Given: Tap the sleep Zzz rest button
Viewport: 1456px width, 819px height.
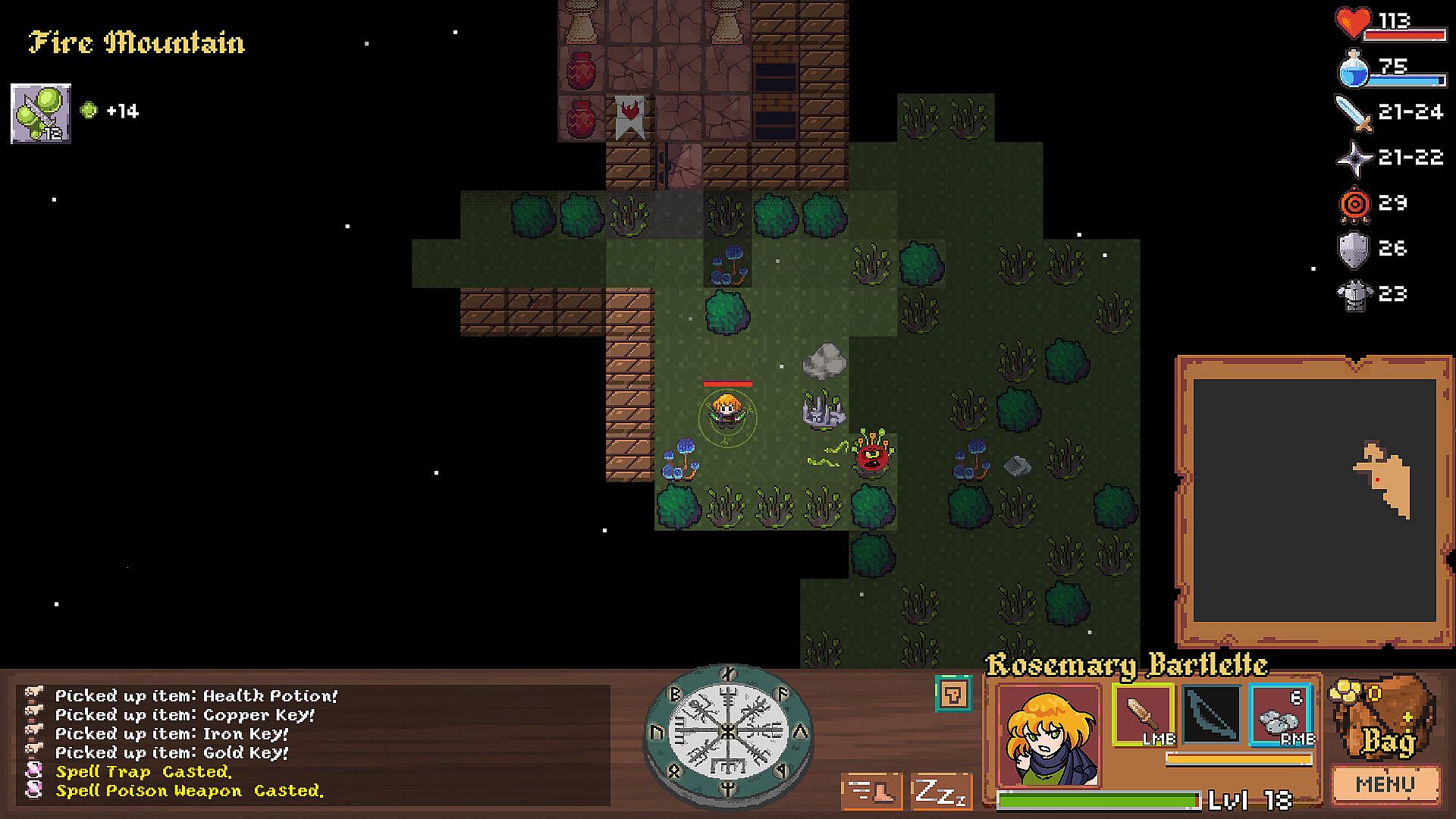Looking at the screenshot, I should coord(941,793).
